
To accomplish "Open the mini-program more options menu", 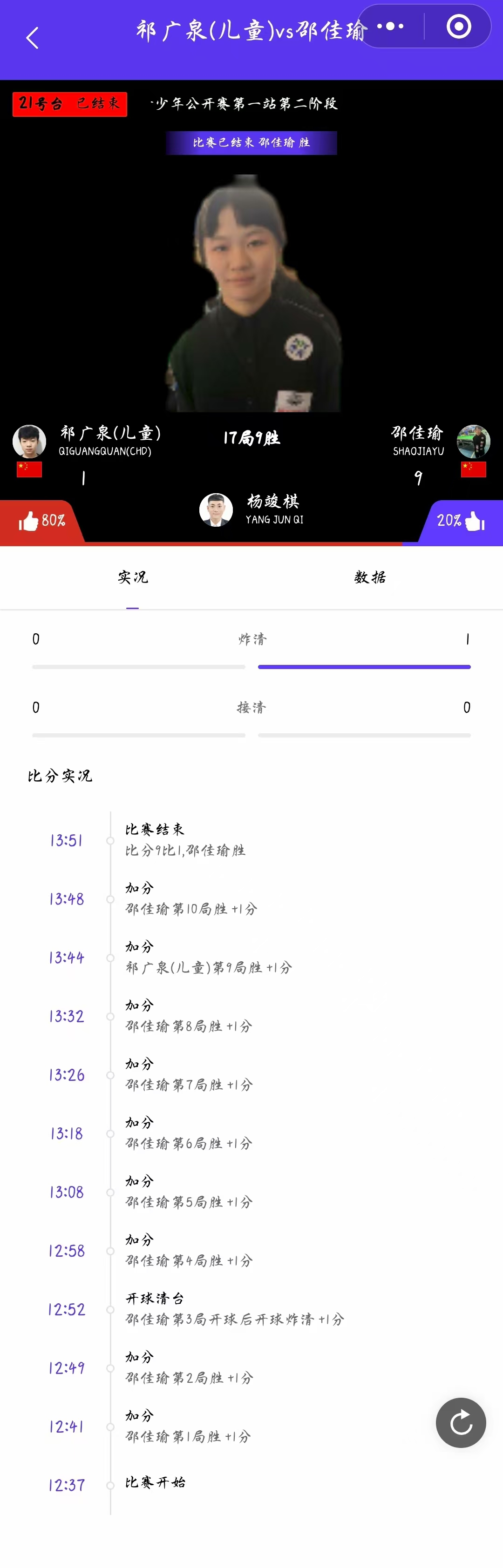I will (x=390, y=26).
